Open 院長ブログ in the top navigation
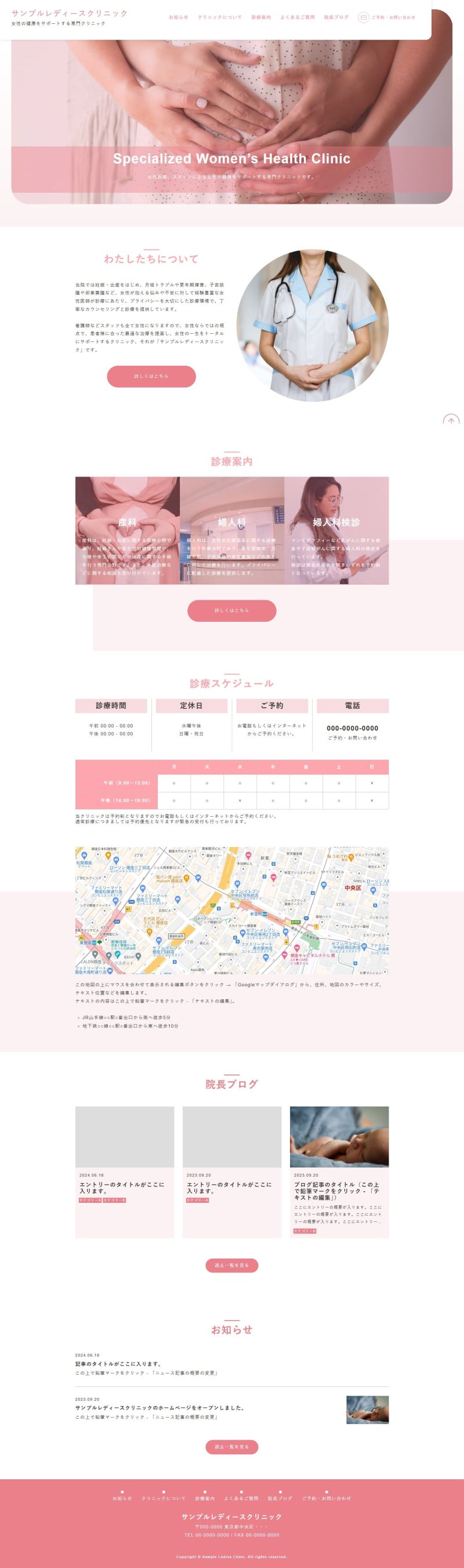The height and width of the screenshot is (1568, 464). pyautogui.click(x=336, y=17)
